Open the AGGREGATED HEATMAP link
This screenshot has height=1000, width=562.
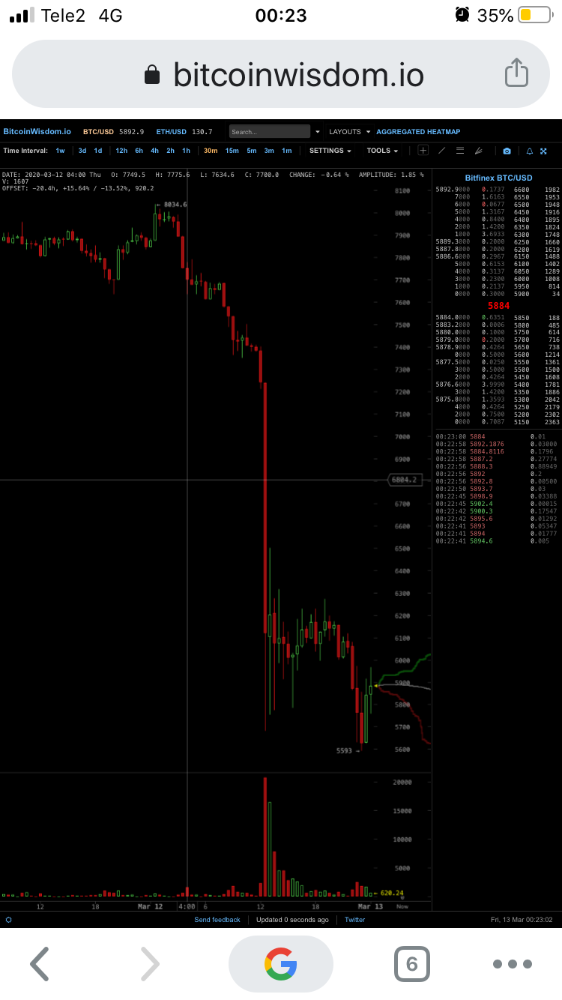(418, 132)
